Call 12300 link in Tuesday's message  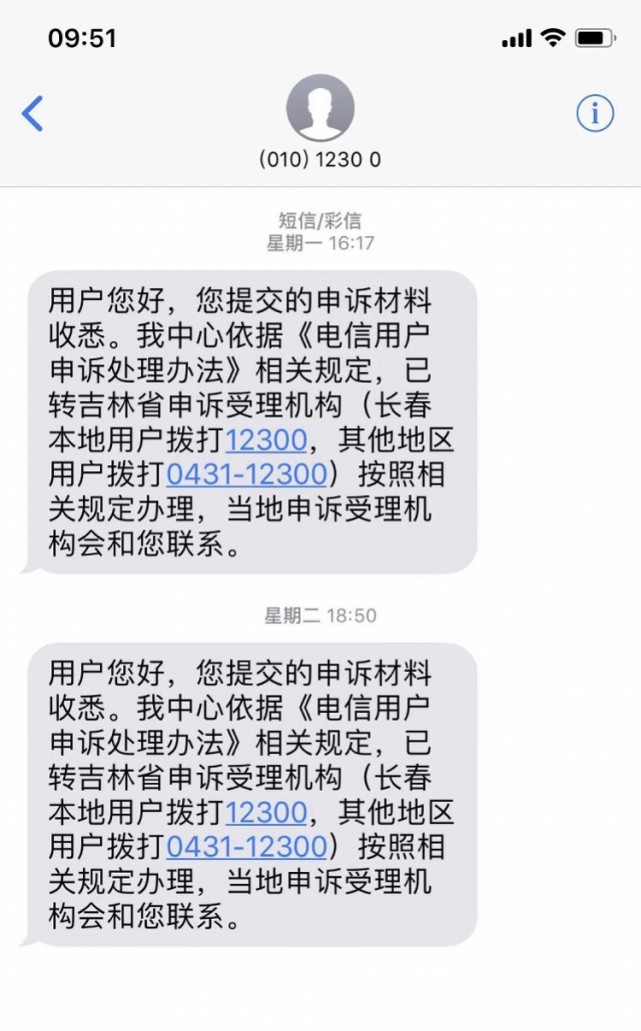265,813
